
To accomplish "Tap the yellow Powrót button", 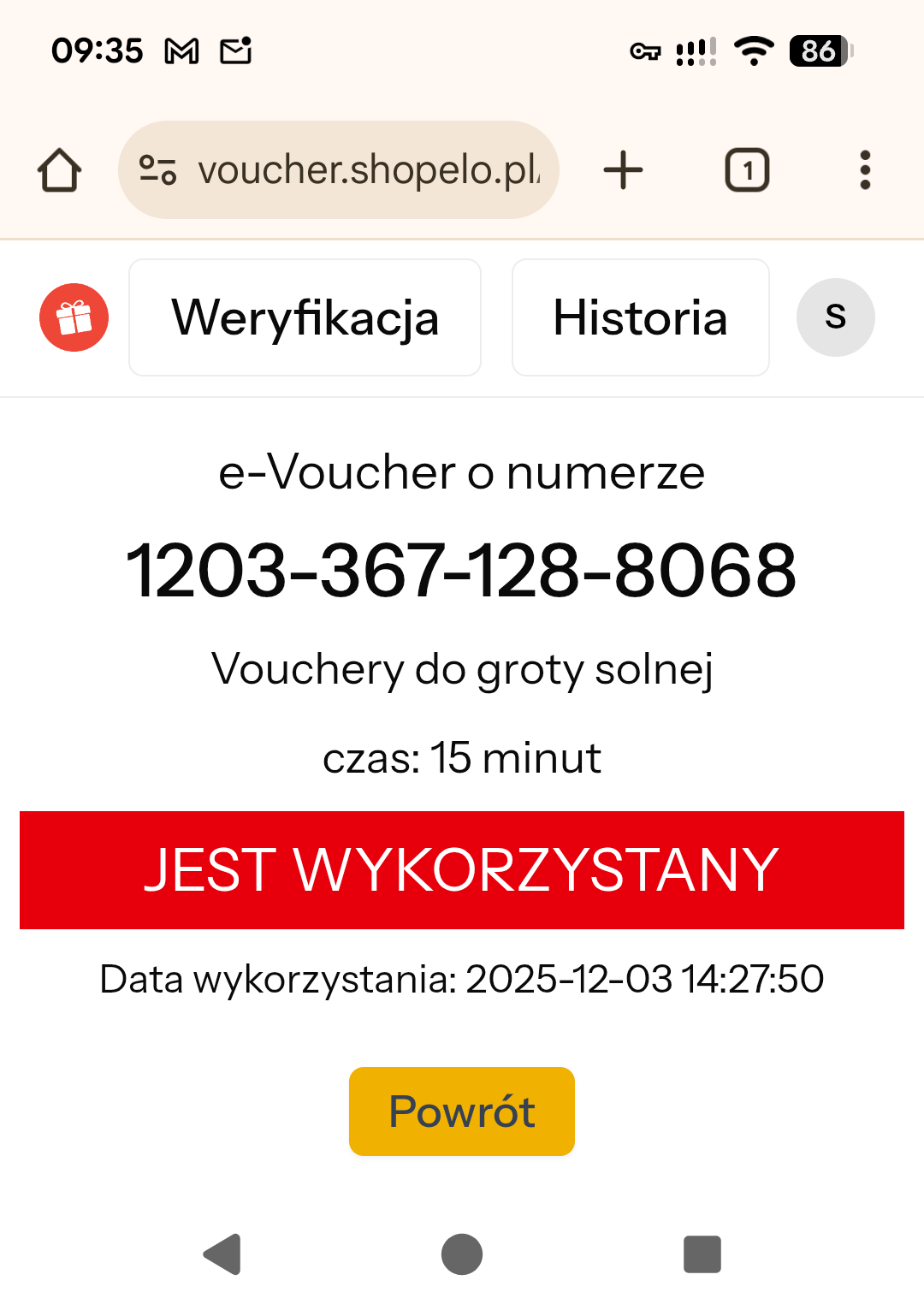I will point(462,1111).
